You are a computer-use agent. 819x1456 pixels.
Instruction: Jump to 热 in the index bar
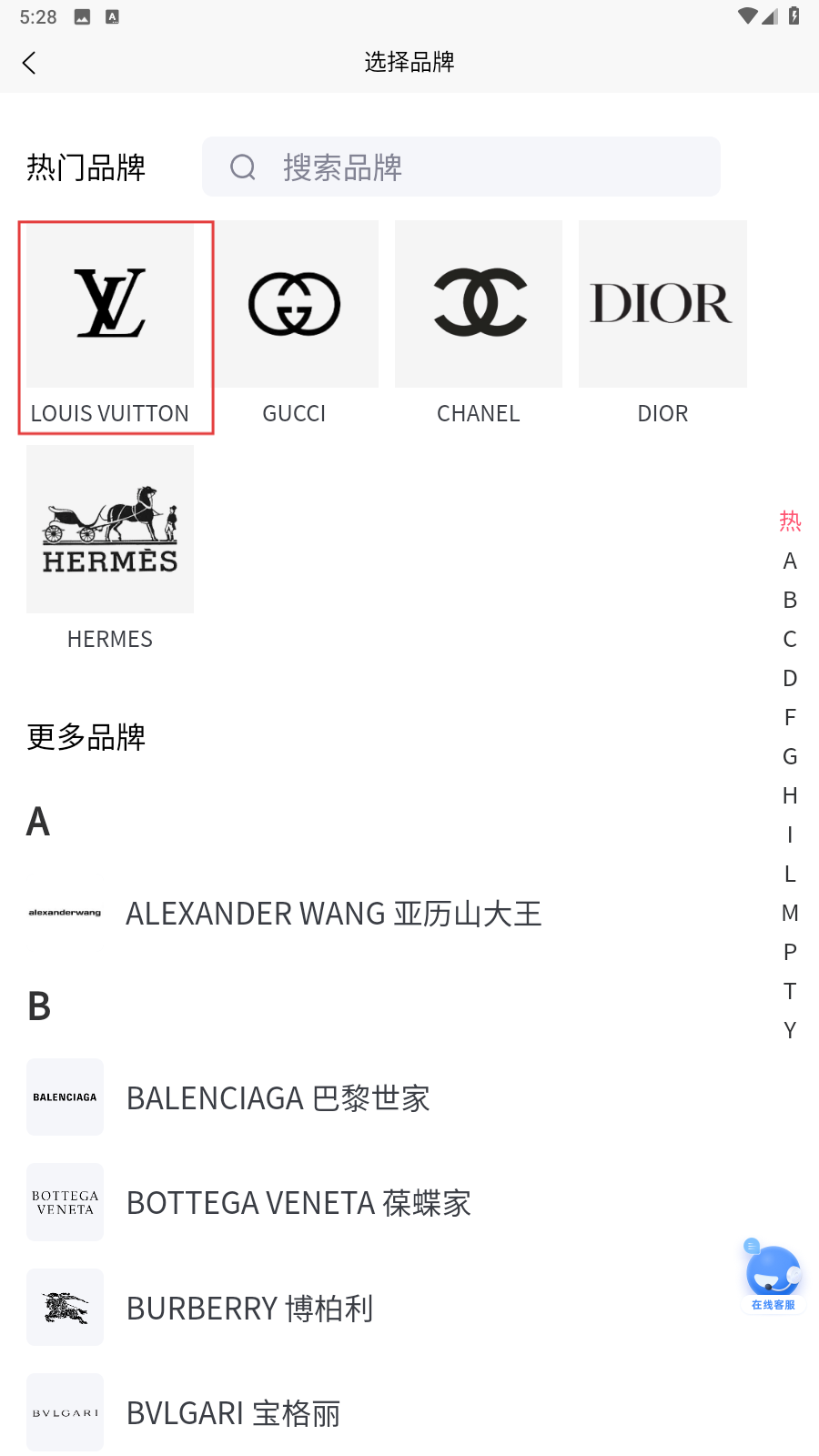790,521
